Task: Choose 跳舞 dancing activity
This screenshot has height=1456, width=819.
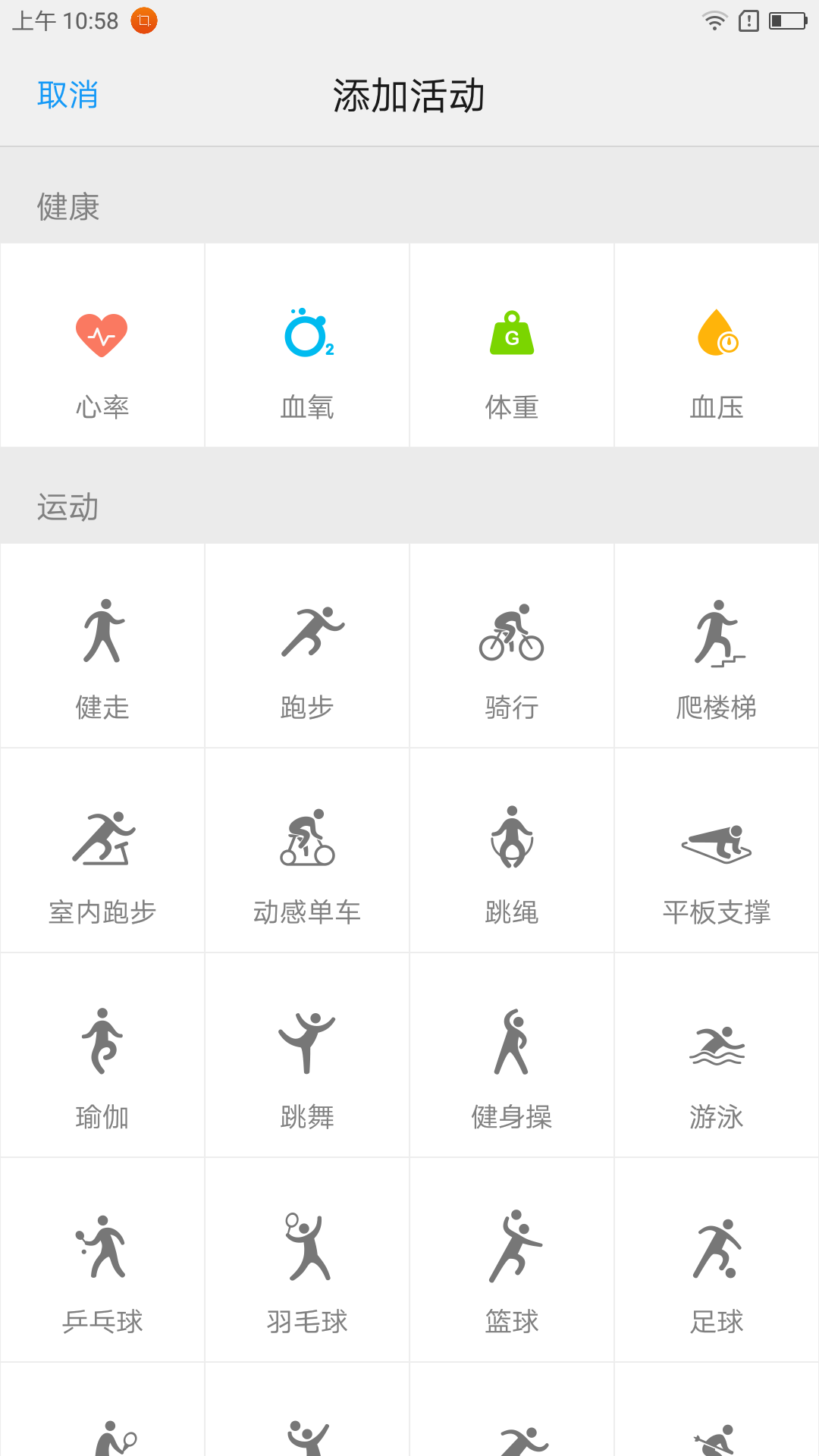Action: click(x=307, y=1055)
